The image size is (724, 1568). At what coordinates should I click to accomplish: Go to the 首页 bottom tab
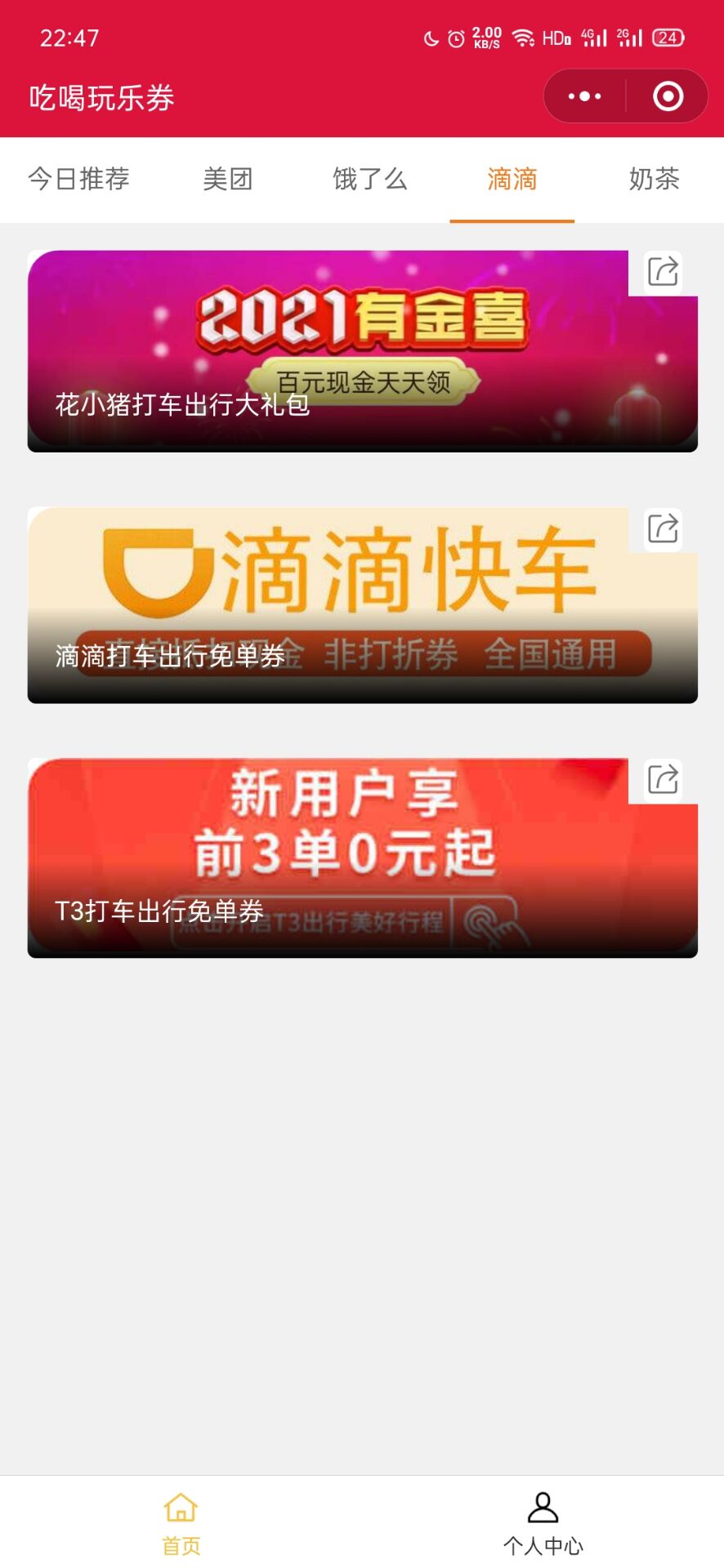[181, 1522]
